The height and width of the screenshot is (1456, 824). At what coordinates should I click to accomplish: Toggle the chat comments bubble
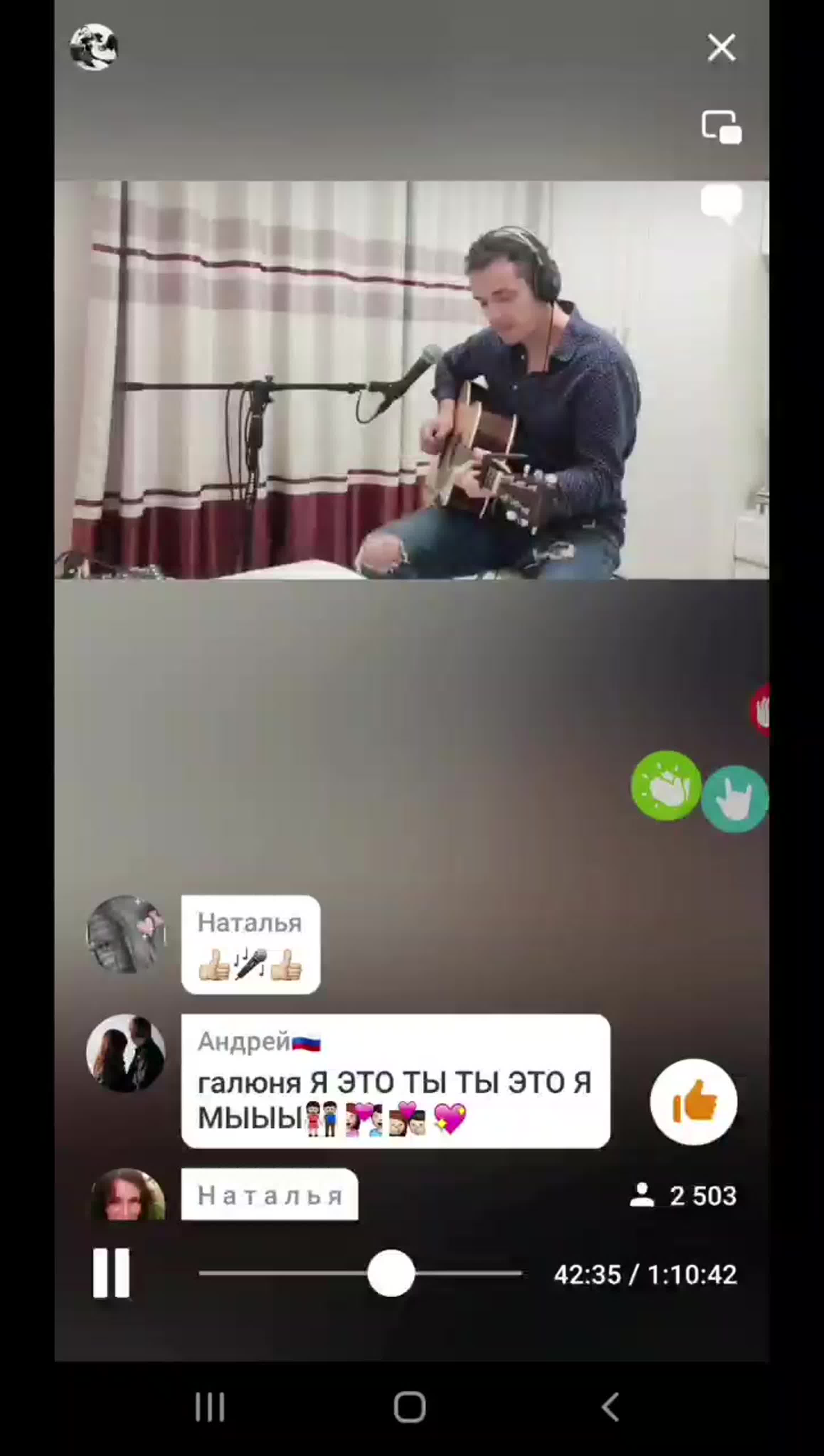721,203
